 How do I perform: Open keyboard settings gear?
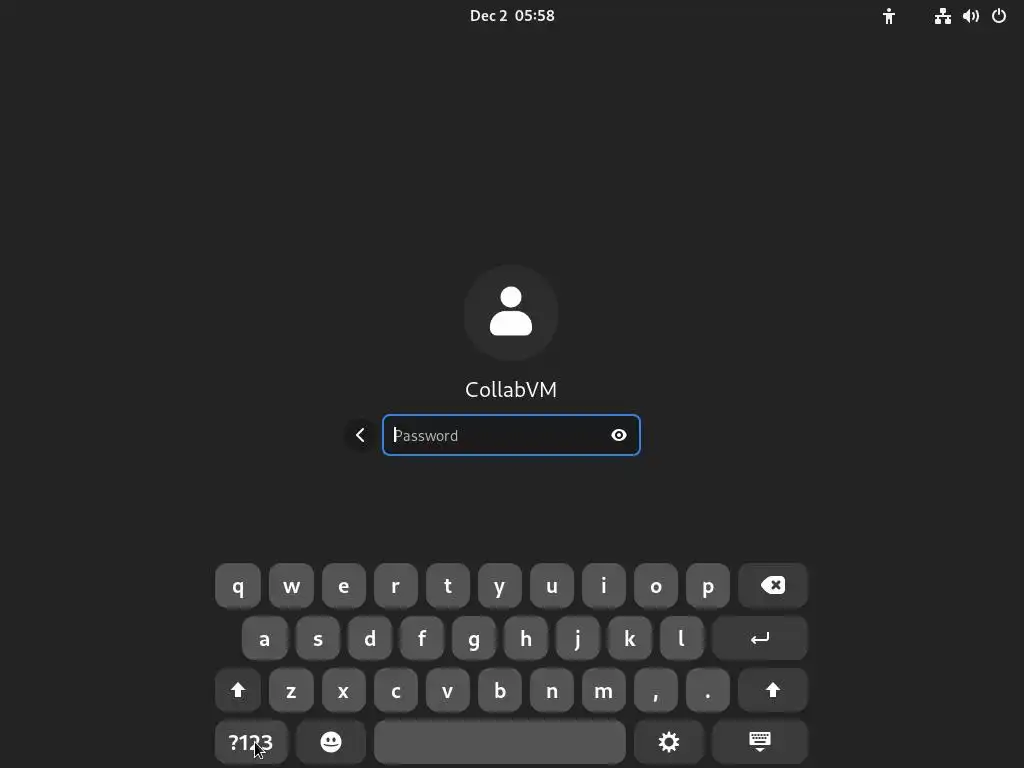669,742
